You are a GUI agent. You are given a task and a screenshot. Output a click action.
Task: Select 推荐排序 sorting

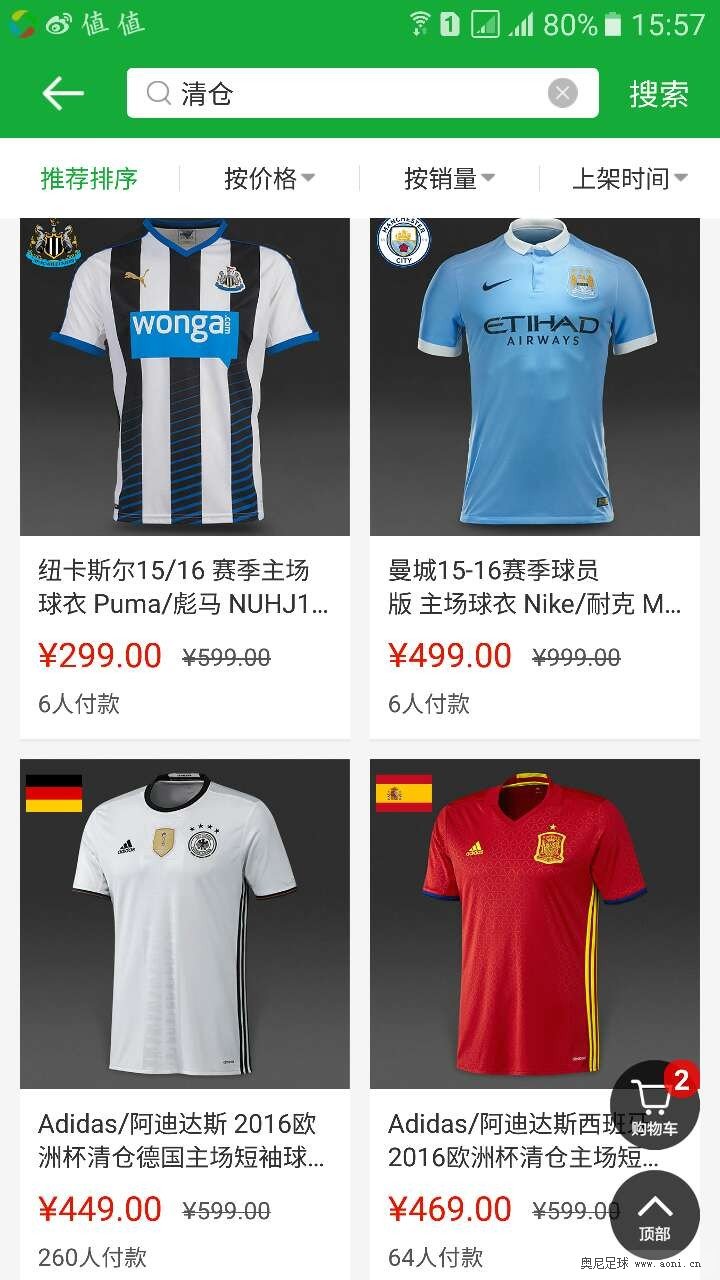click(x=89, y=179)
